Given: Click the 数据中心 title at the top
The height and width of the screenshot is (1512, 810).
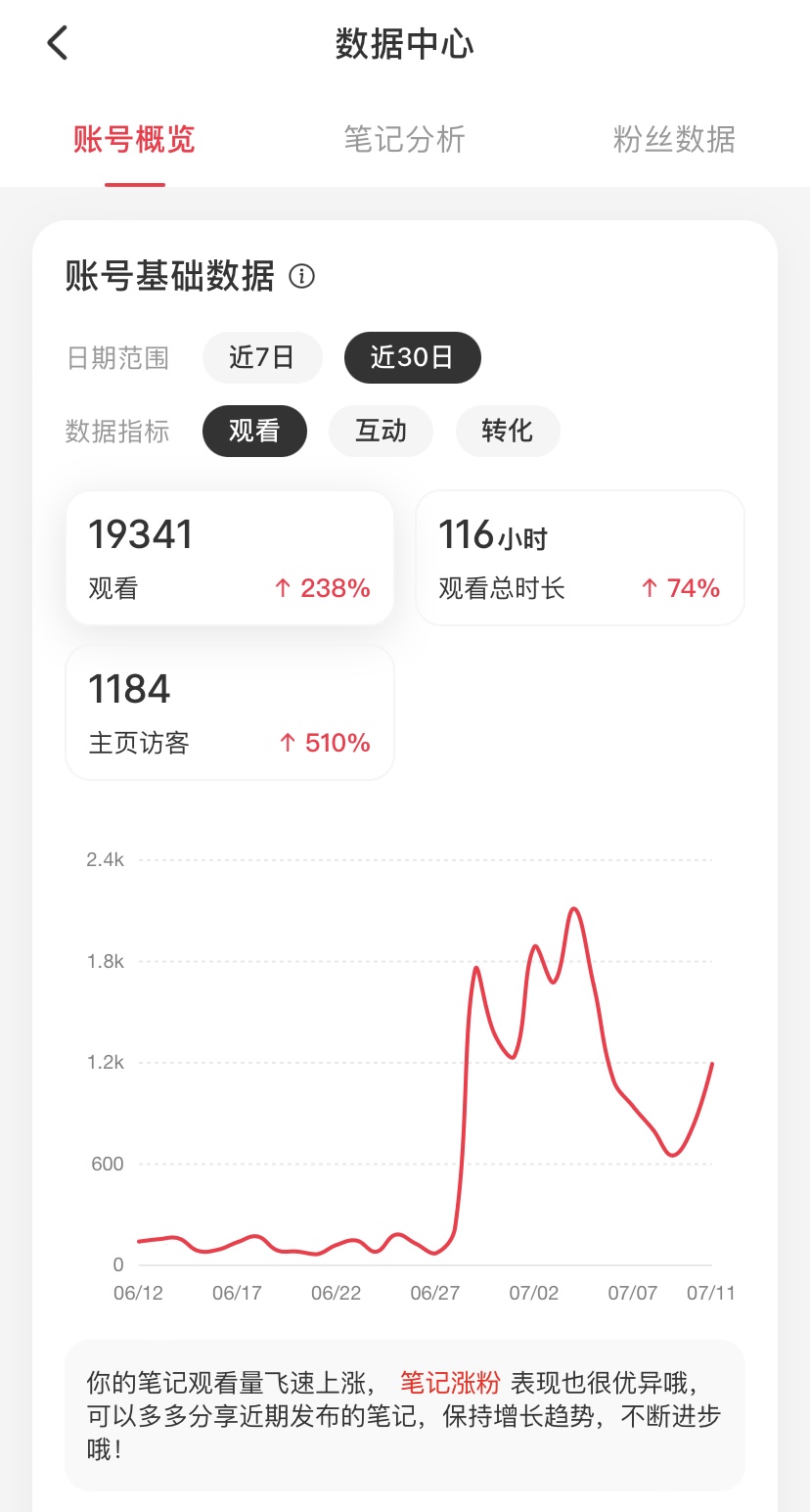Looking at the screenshot, I should [x=404, y=44].
